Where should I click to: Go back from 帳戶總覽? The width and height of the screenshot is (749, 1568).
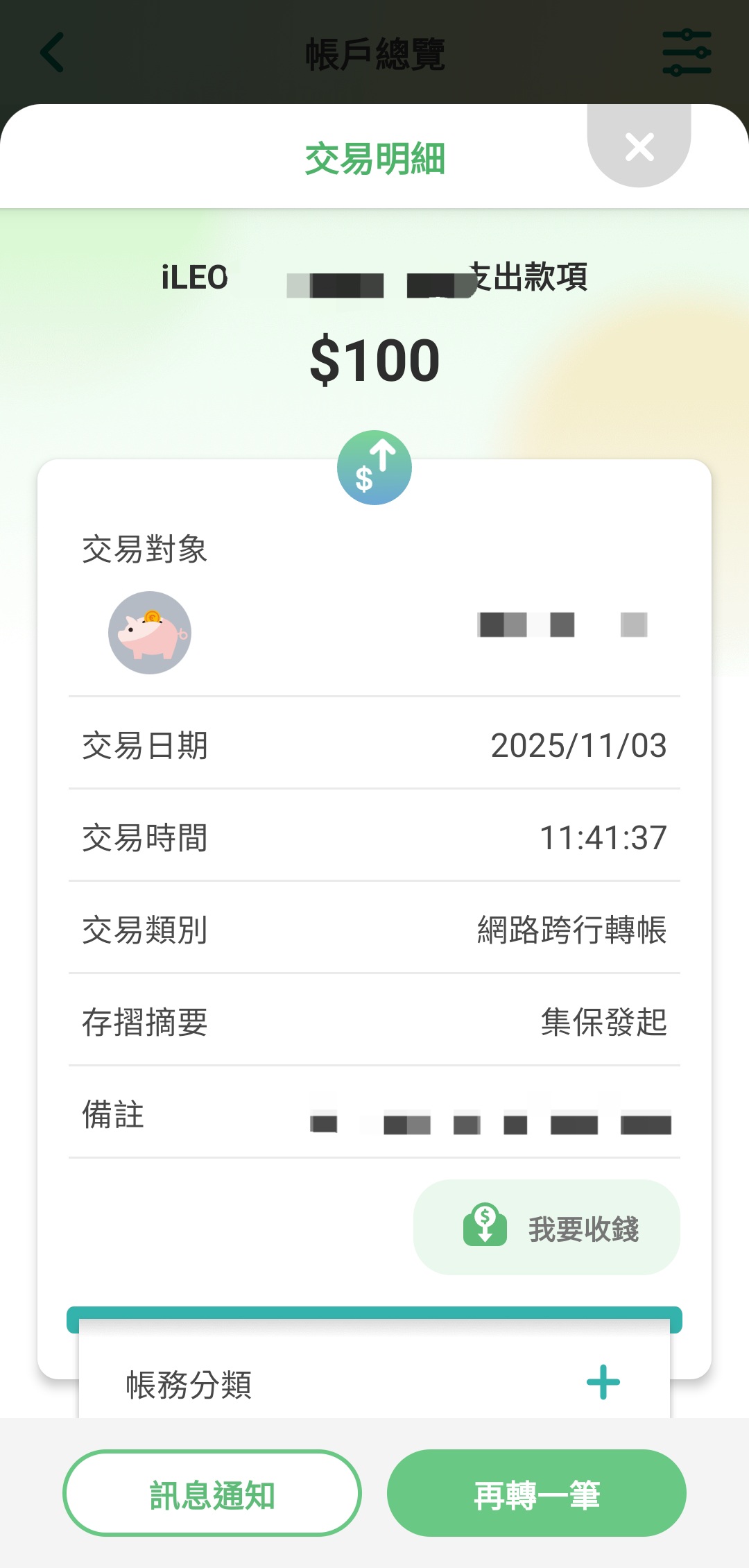click(x=53, y=53)
